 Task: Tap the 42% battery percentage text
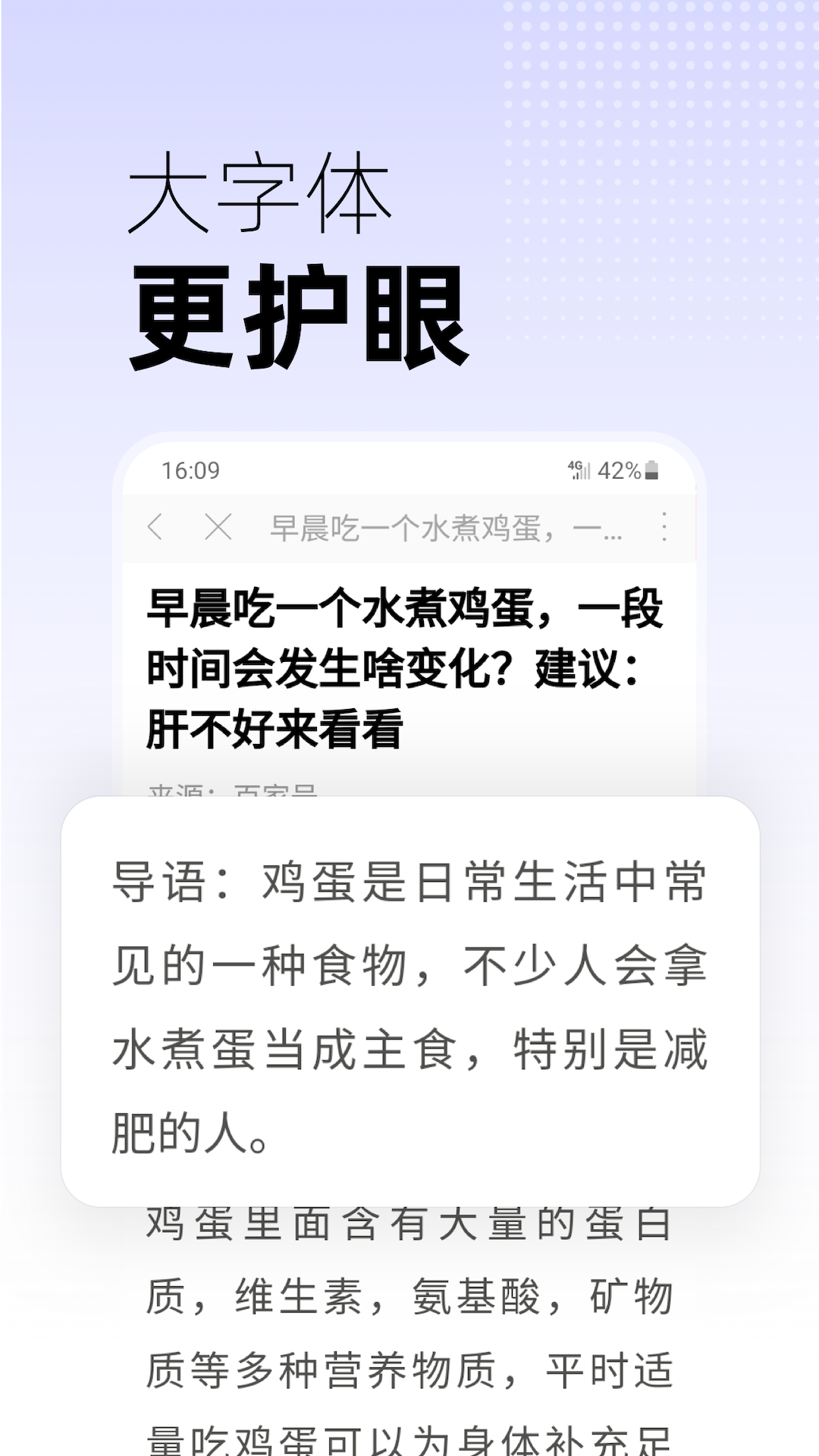(x=618, y=469)
